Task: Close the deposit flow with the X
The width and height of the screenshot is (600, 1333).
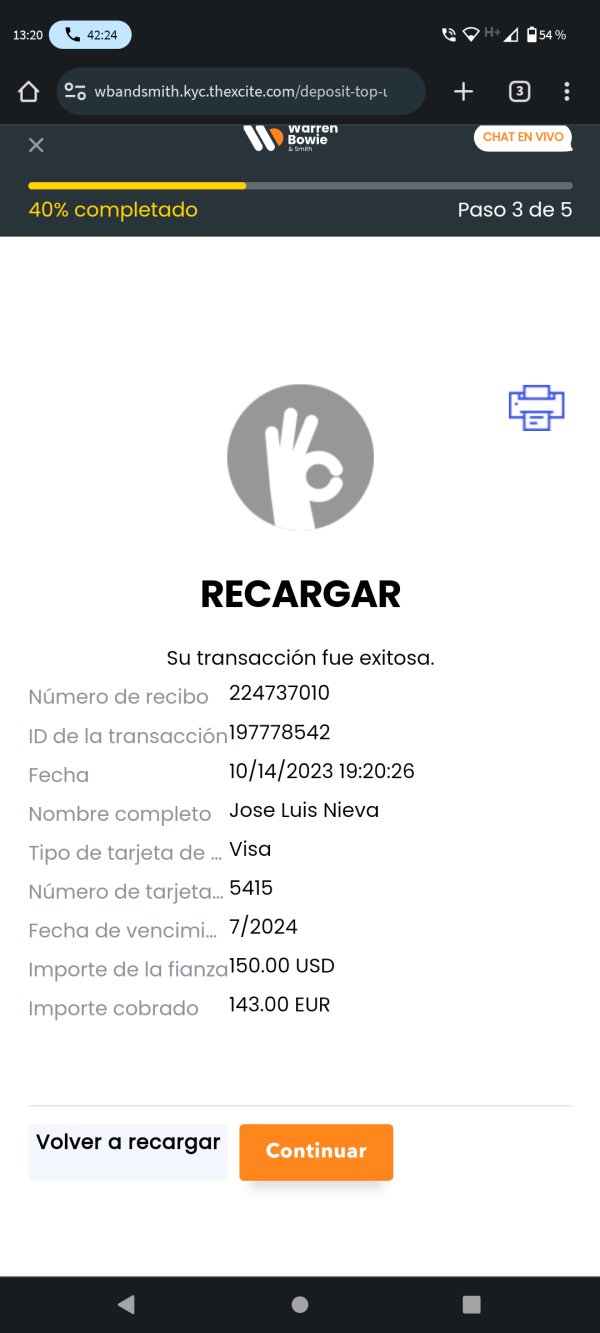Action: [36, 145]
